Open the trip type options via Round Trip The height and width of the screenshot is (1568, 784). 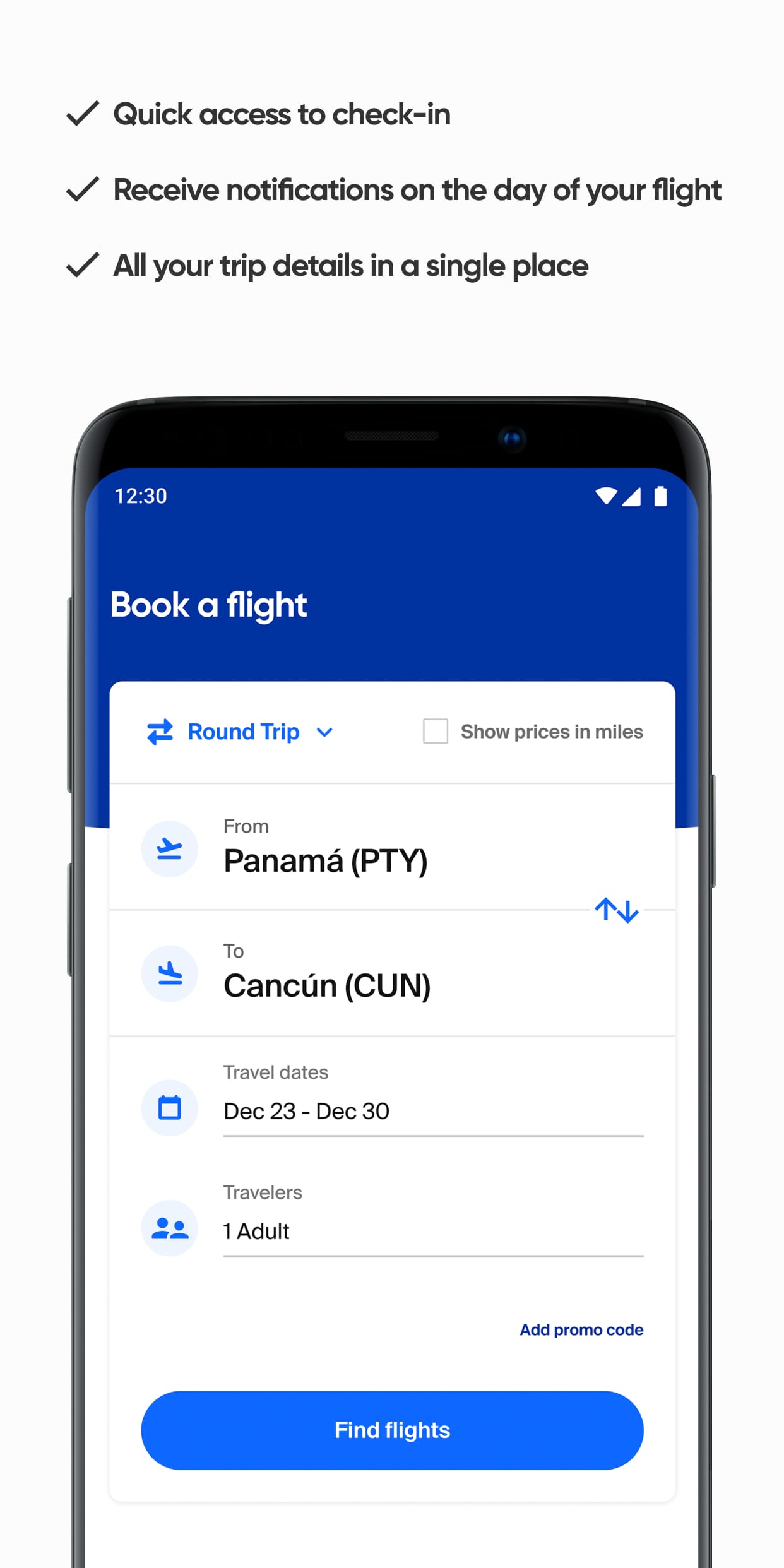pyautogui.click(x=243, y=732)
